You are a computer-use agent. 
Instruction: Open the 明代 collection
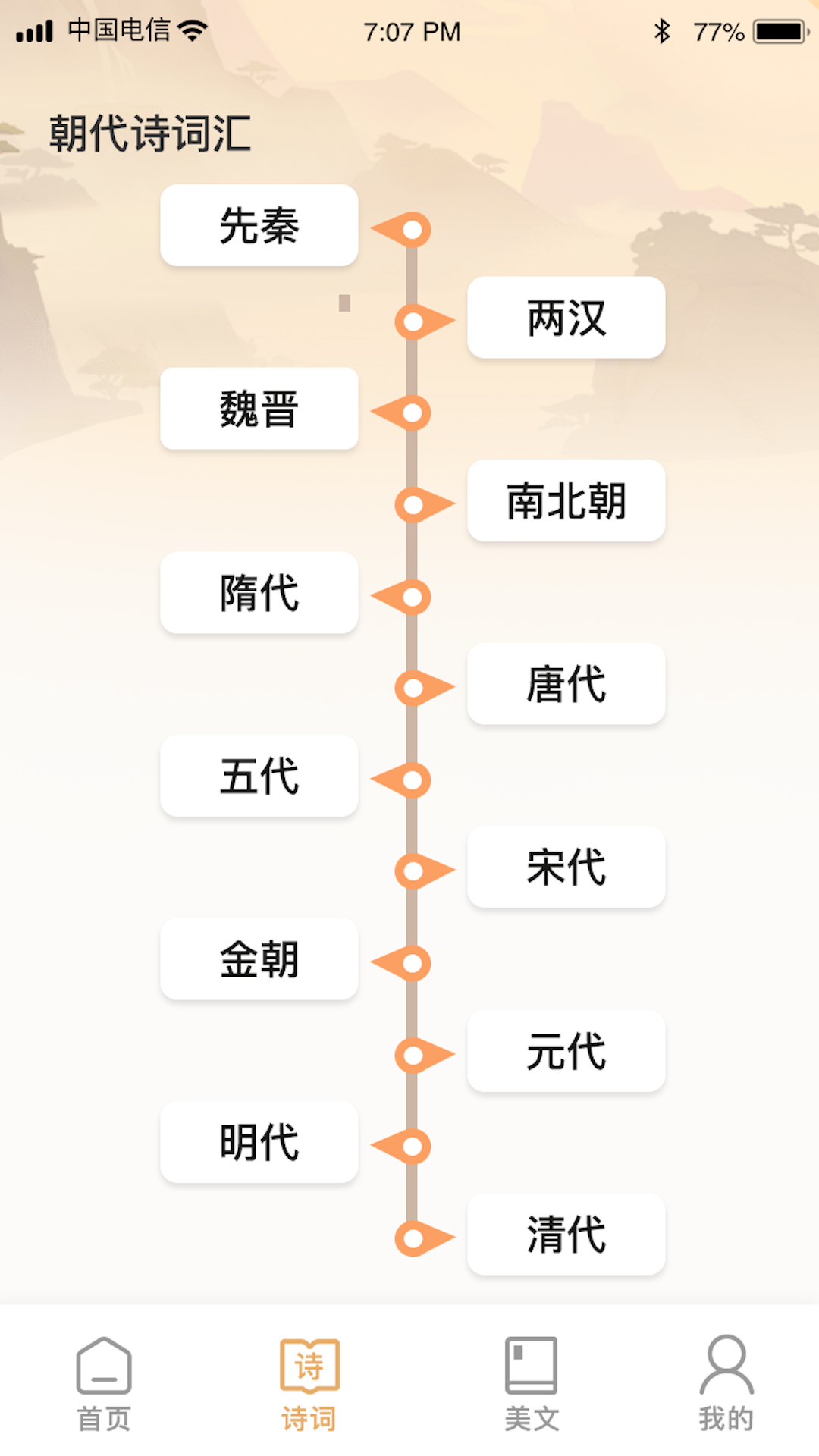[259, 1142]
